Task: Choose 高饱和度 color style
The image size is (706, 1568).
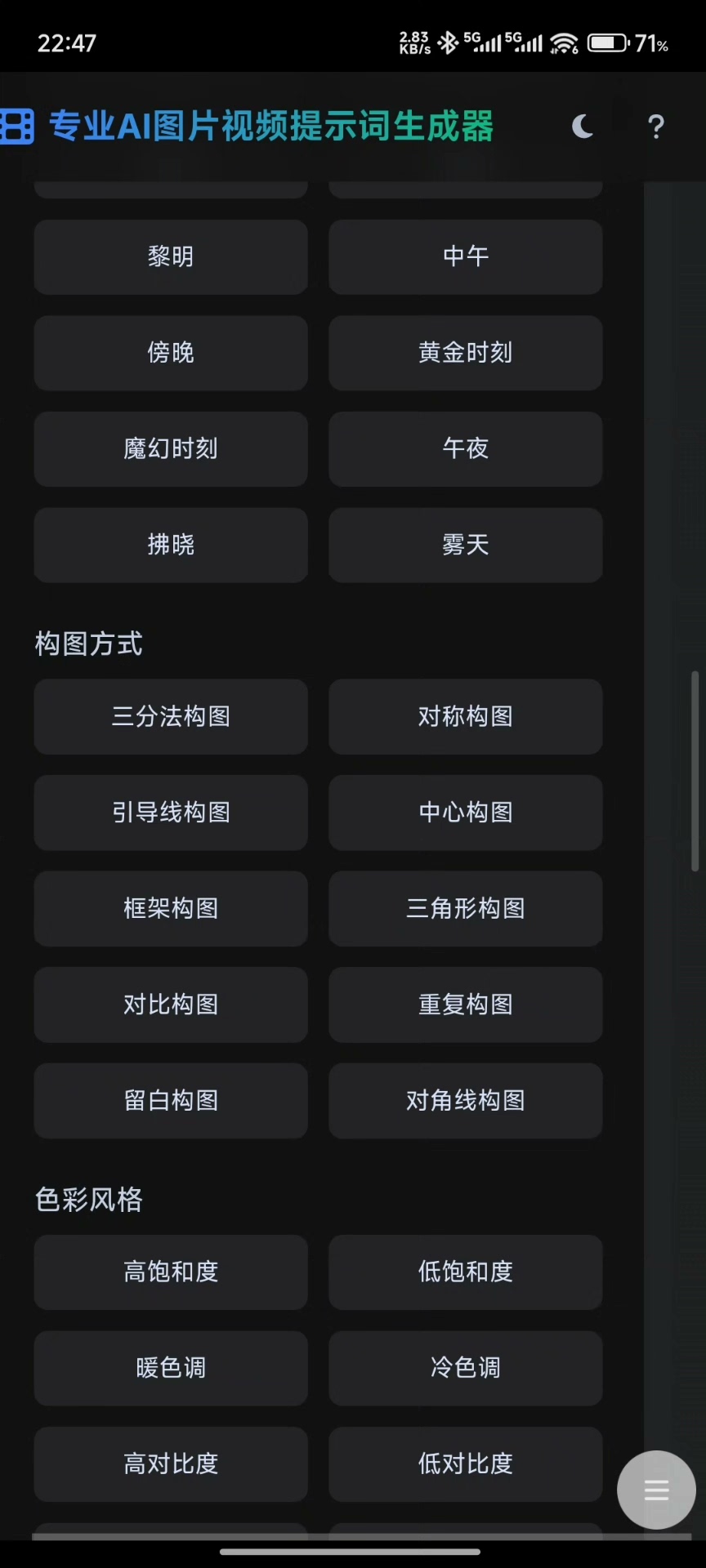Action: [171, 1272]
